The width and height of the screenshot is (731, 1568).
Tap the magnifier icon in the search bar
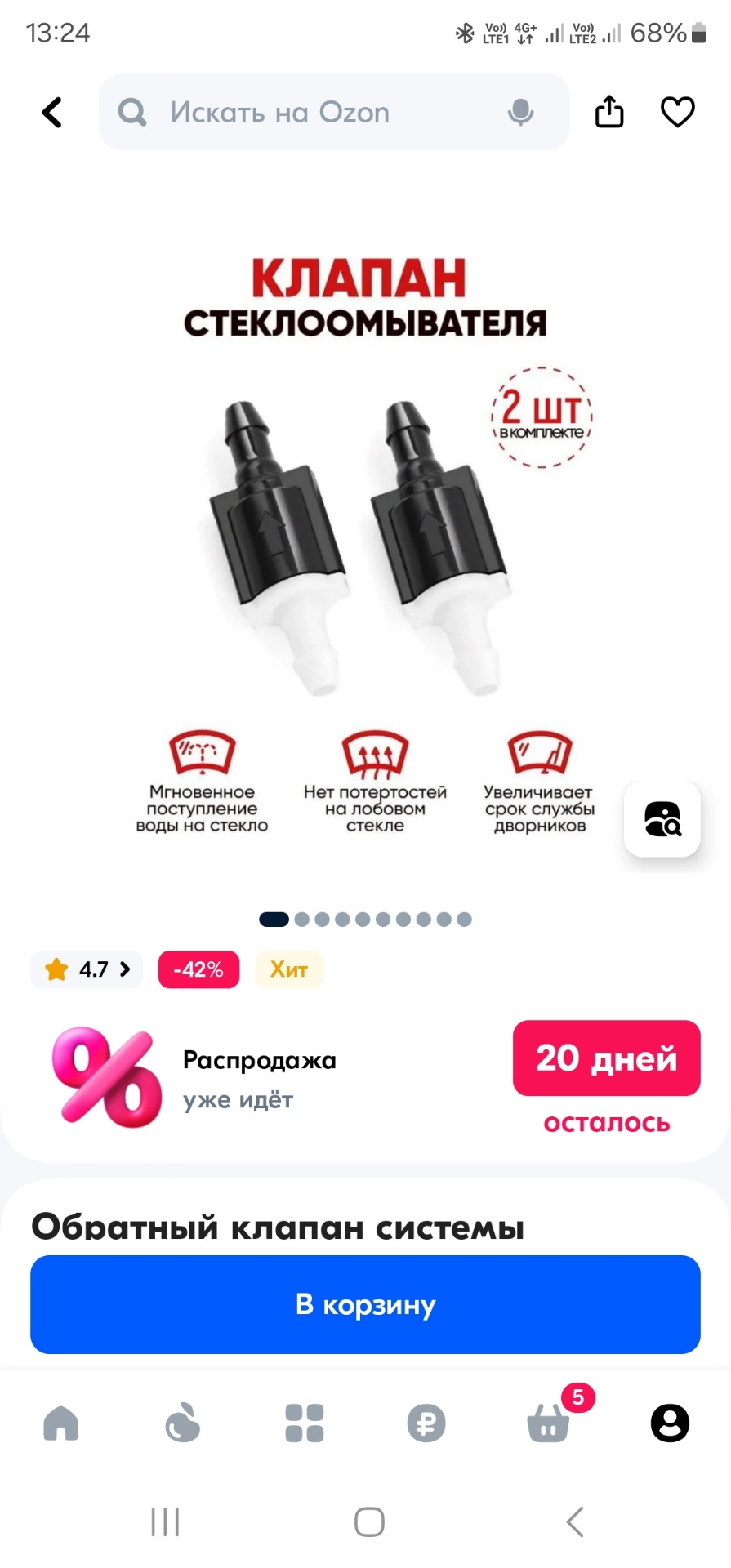coord(131,112)
